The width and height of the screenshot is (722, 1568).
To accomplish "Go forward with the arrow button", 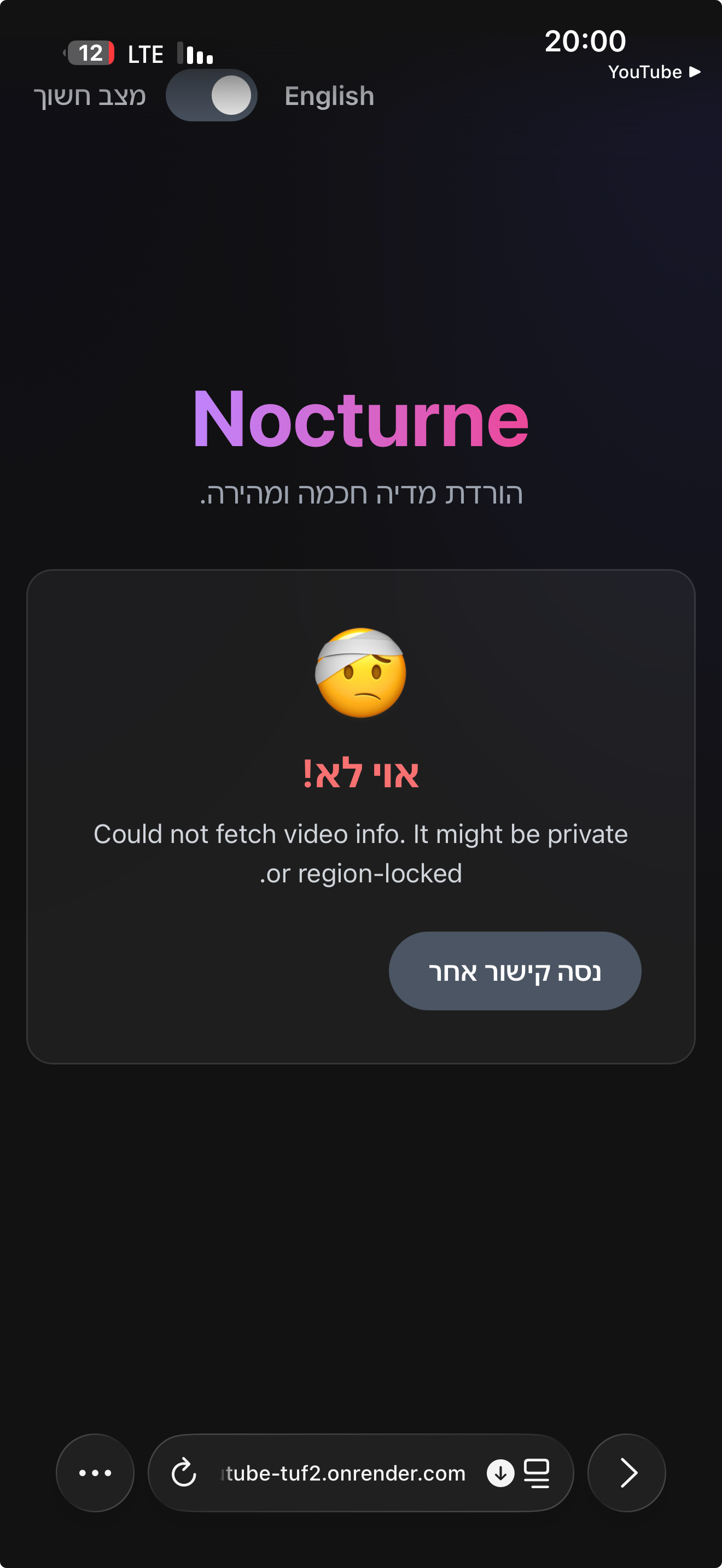I will pyautogui.click(x=626, y=1473).
